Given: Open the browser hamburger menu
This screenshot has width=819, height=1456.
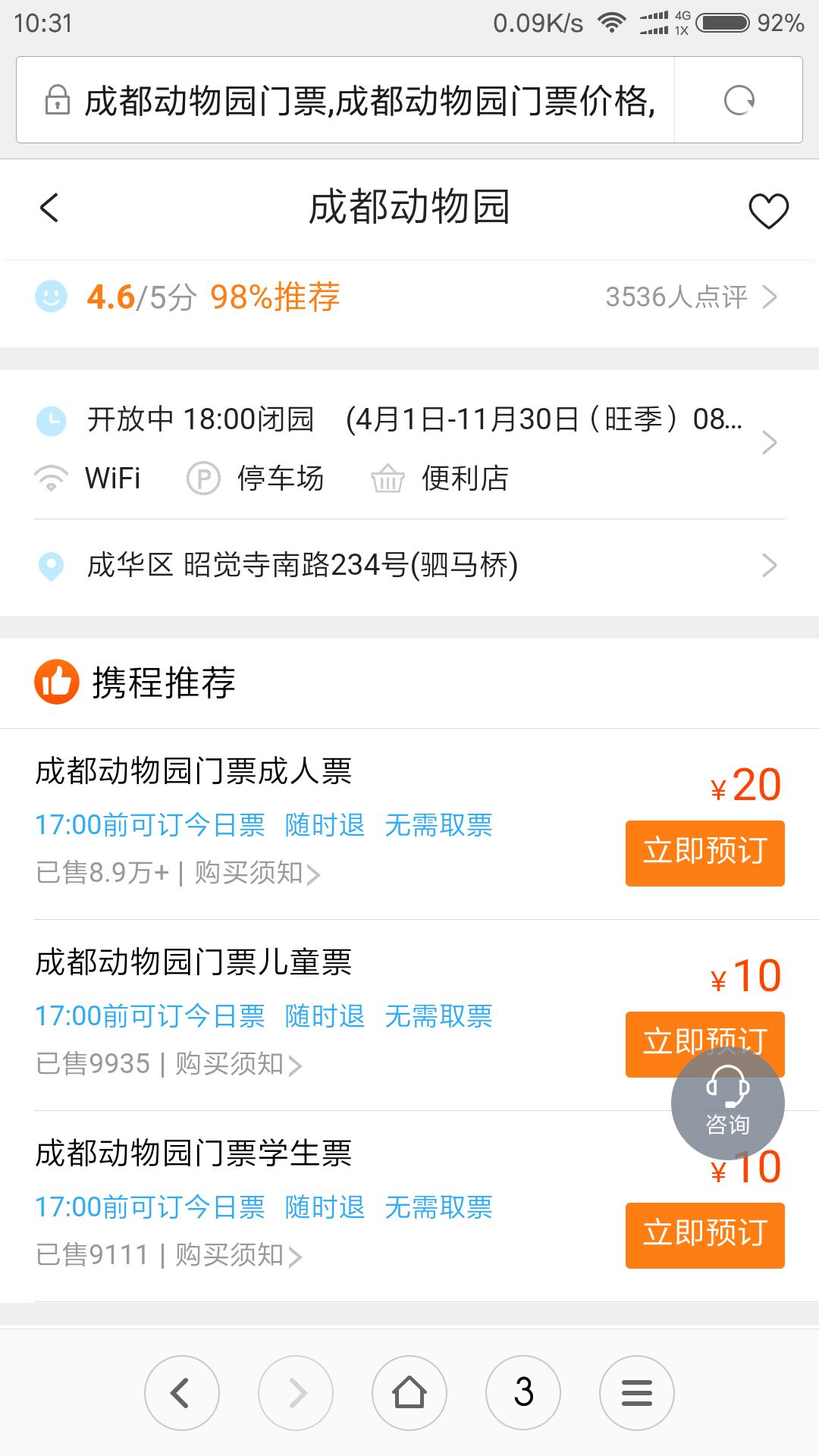Looking at the screenshot, I should [x=637, y=1392].
